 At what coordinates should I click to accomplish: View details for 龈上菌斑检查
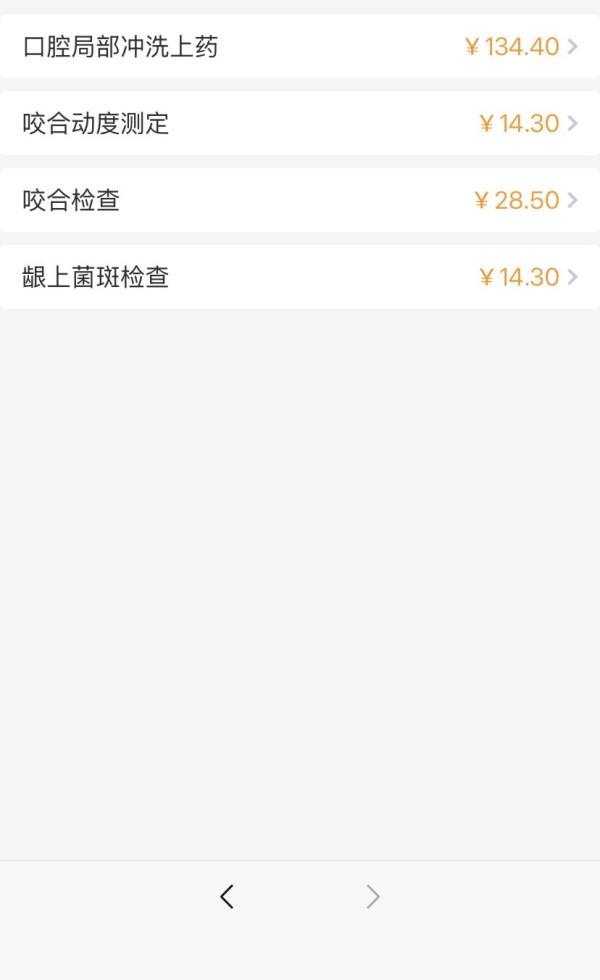tap(300, 277)
